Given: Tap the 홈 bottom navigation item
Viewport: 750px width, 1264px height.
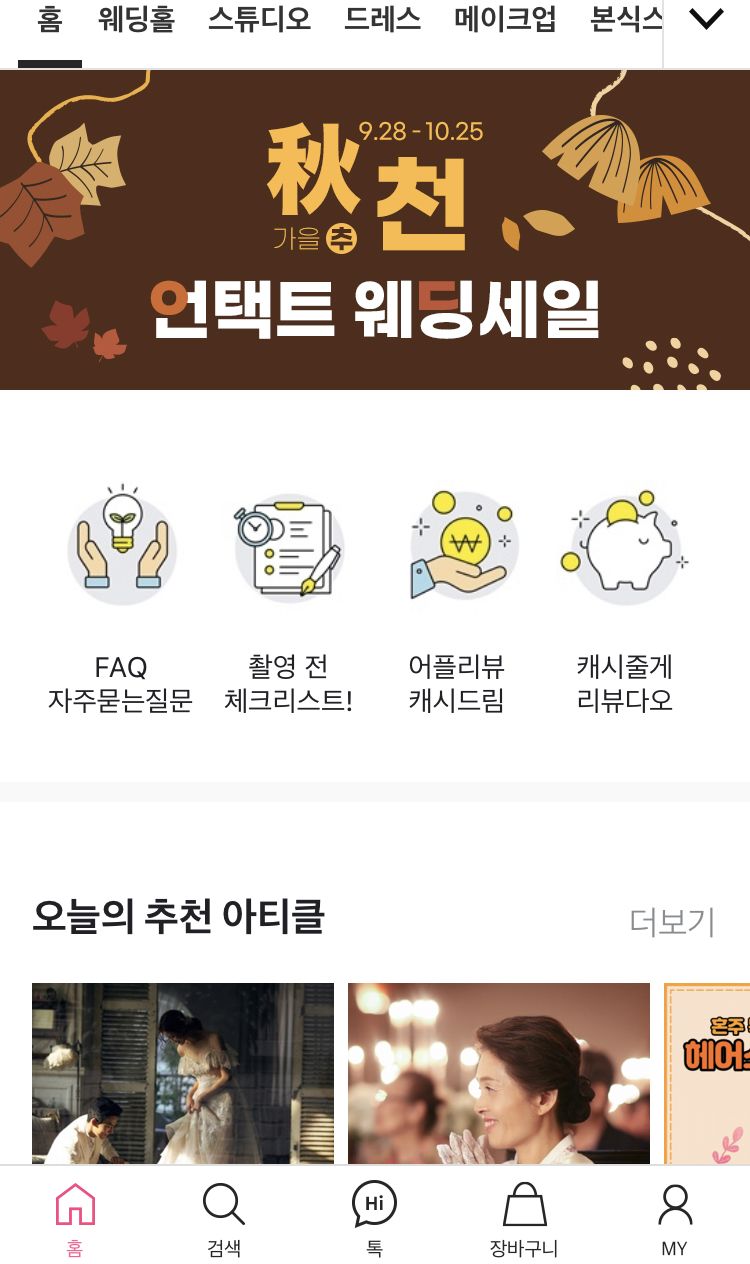Looking at the screenshot, I should [75, 1217].
